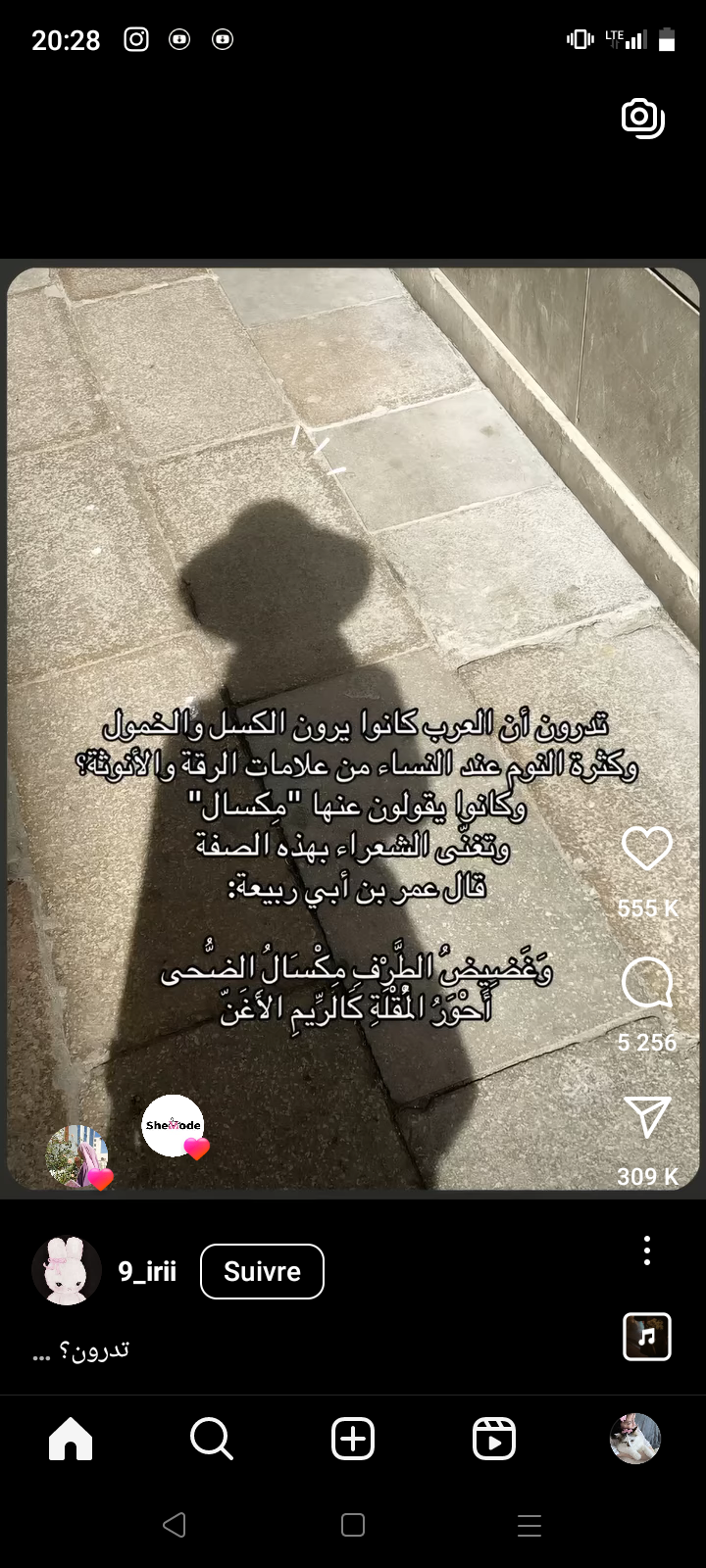The image size is (706, 1568).
Task: Switch to the Search tab
Action: click(x=212, y=1439)
